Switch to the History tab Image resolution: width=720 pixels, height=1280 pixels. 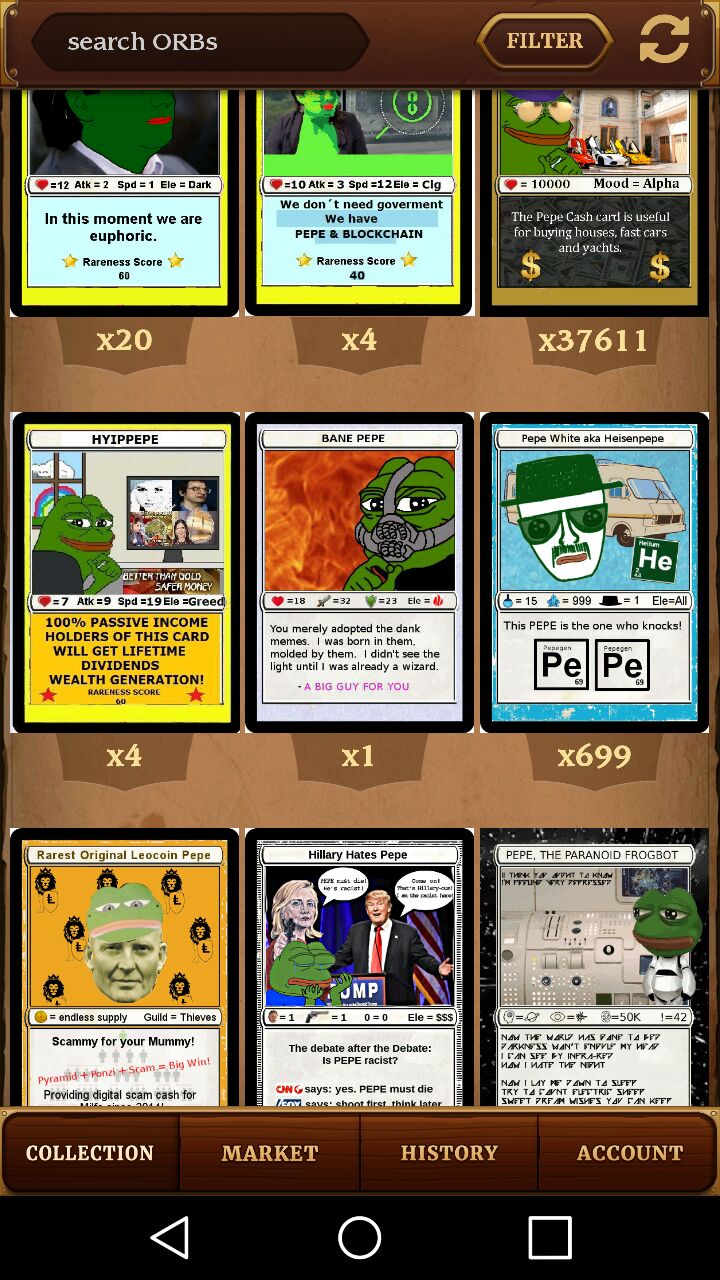pyautogui.click(x=449, y=1153)
